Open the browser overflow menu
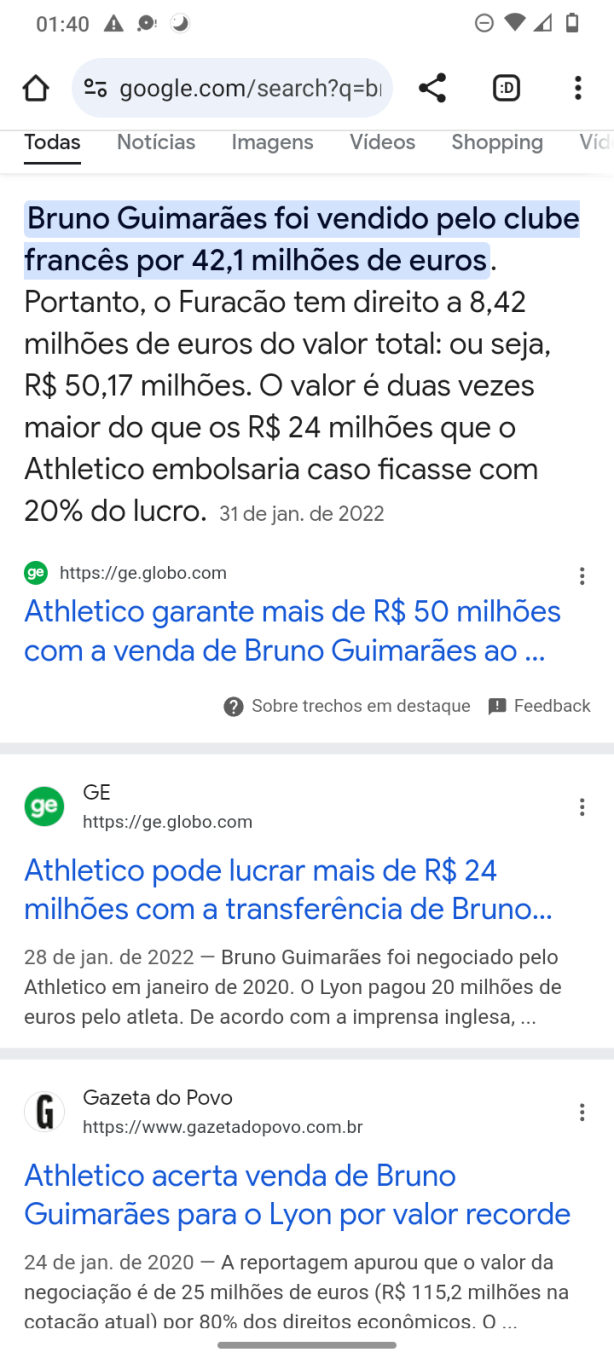 (578, 88)
